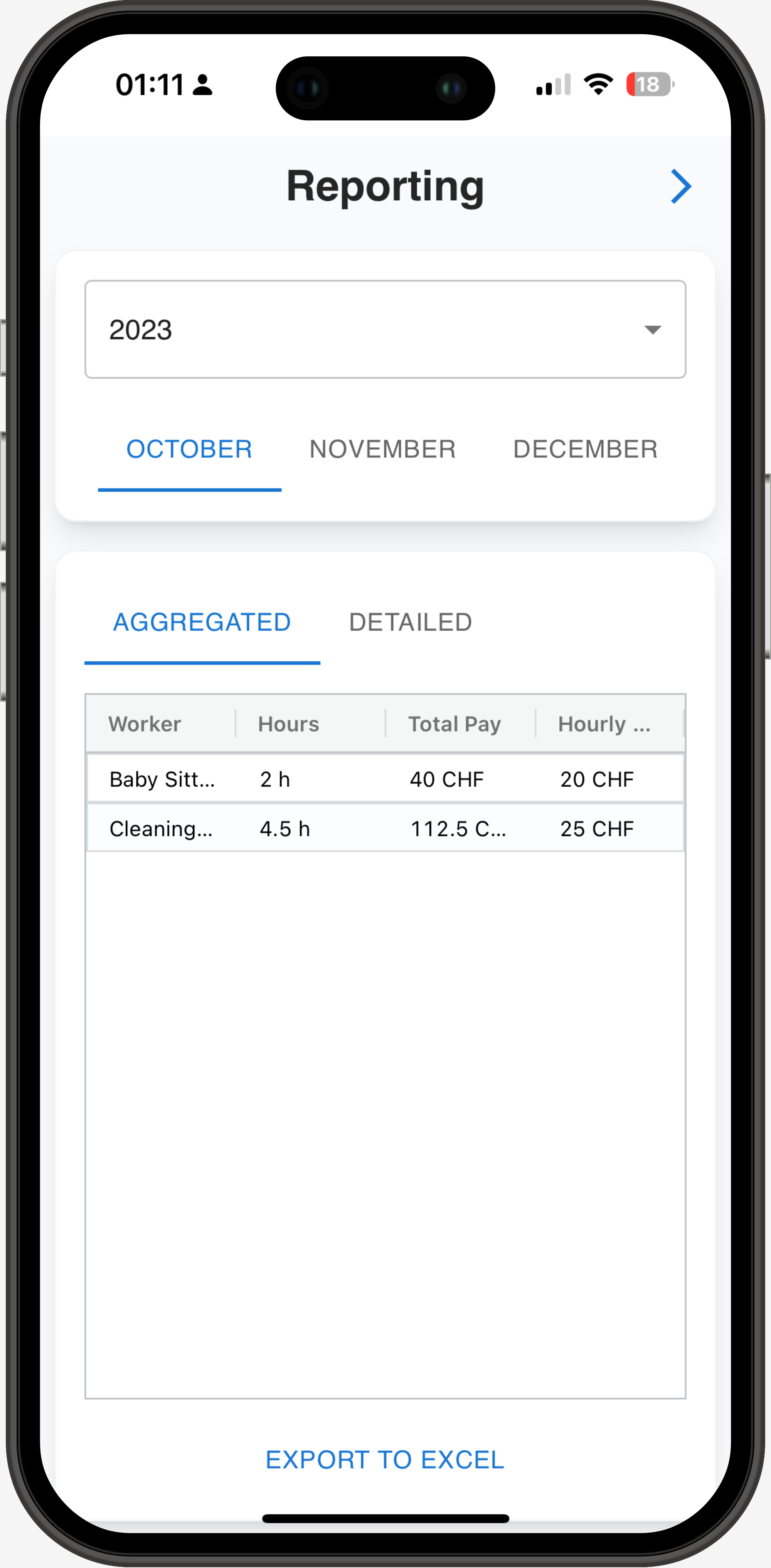Sort by the Hours column header
This screenshot has height=1568, width=771.
(288, 724)
